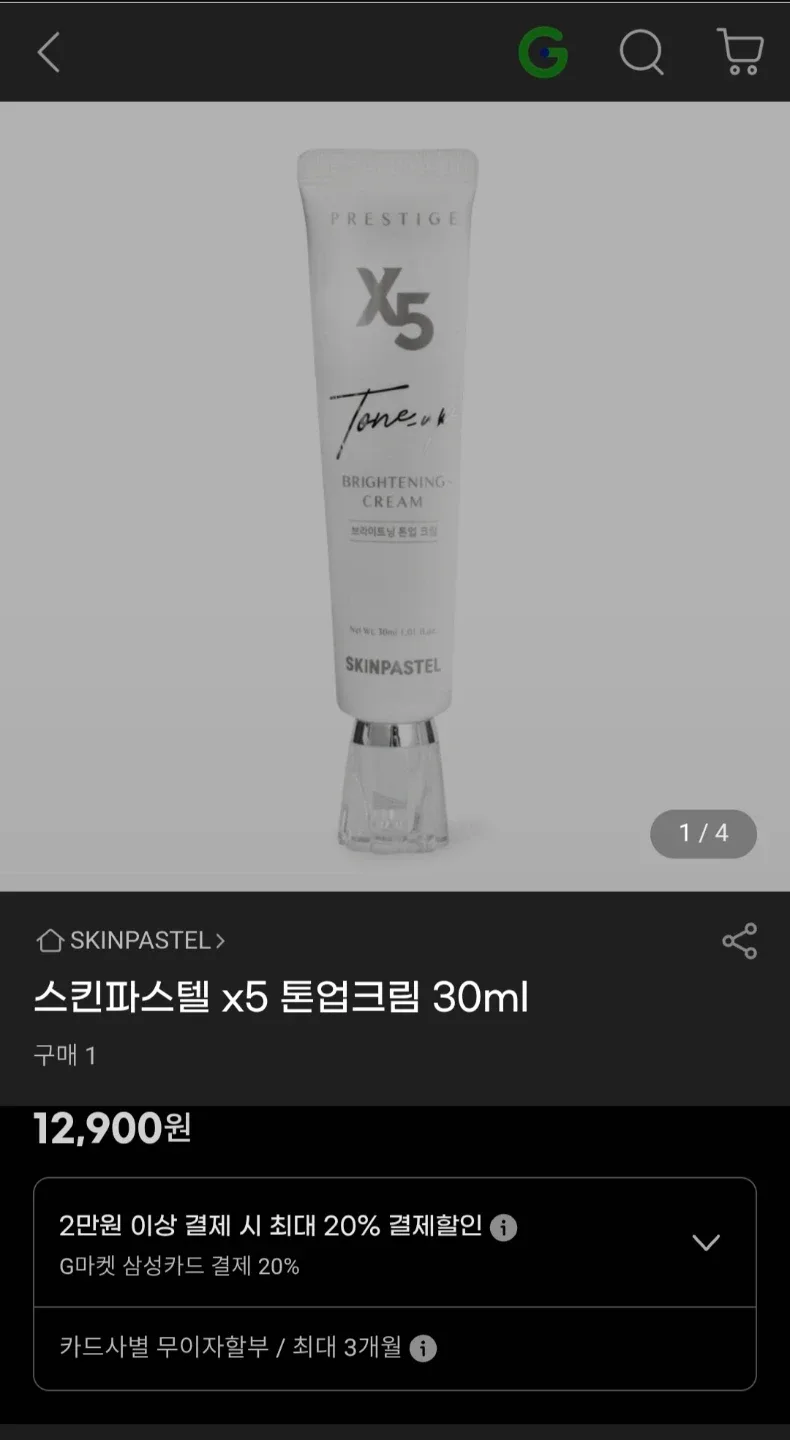Image resolution: width=790 pixels, height=1440 pixels.
Task: Open the shopping cart
Action: coord(740,52)
